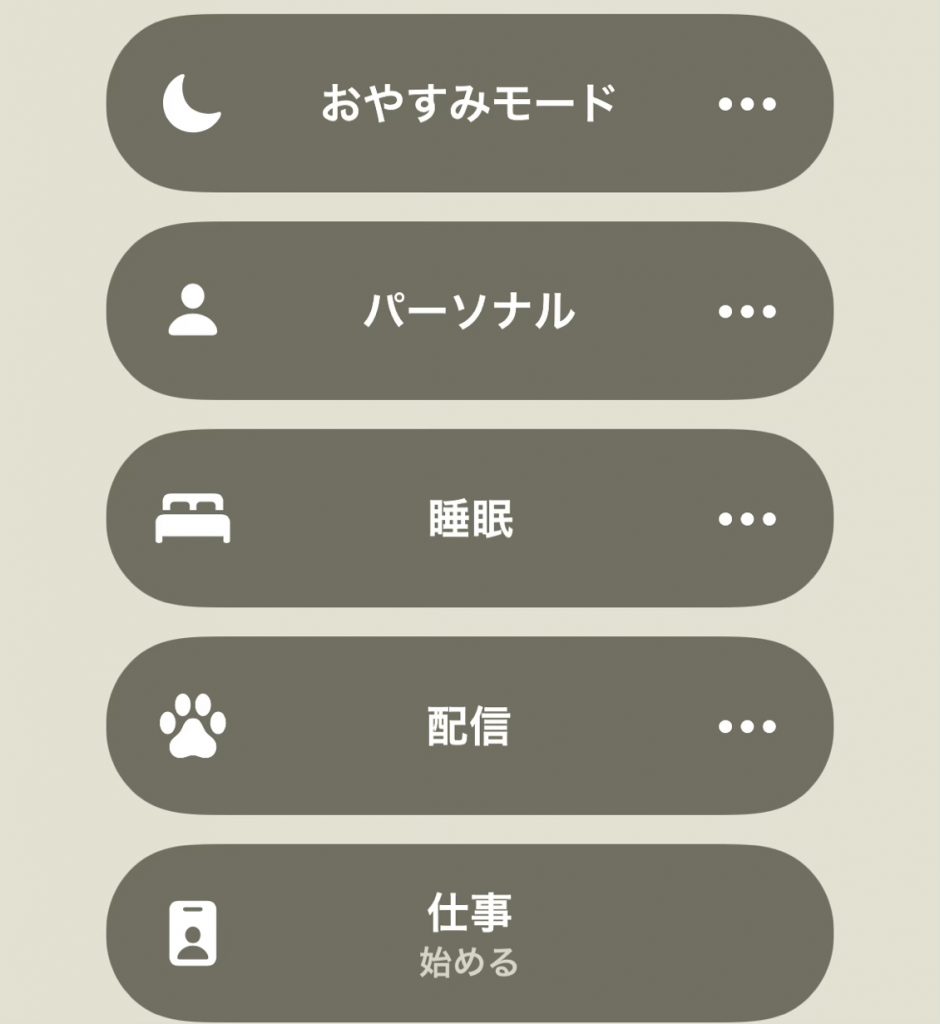
Task: Enable the おやすみモード focus
Action: [470, 103]
